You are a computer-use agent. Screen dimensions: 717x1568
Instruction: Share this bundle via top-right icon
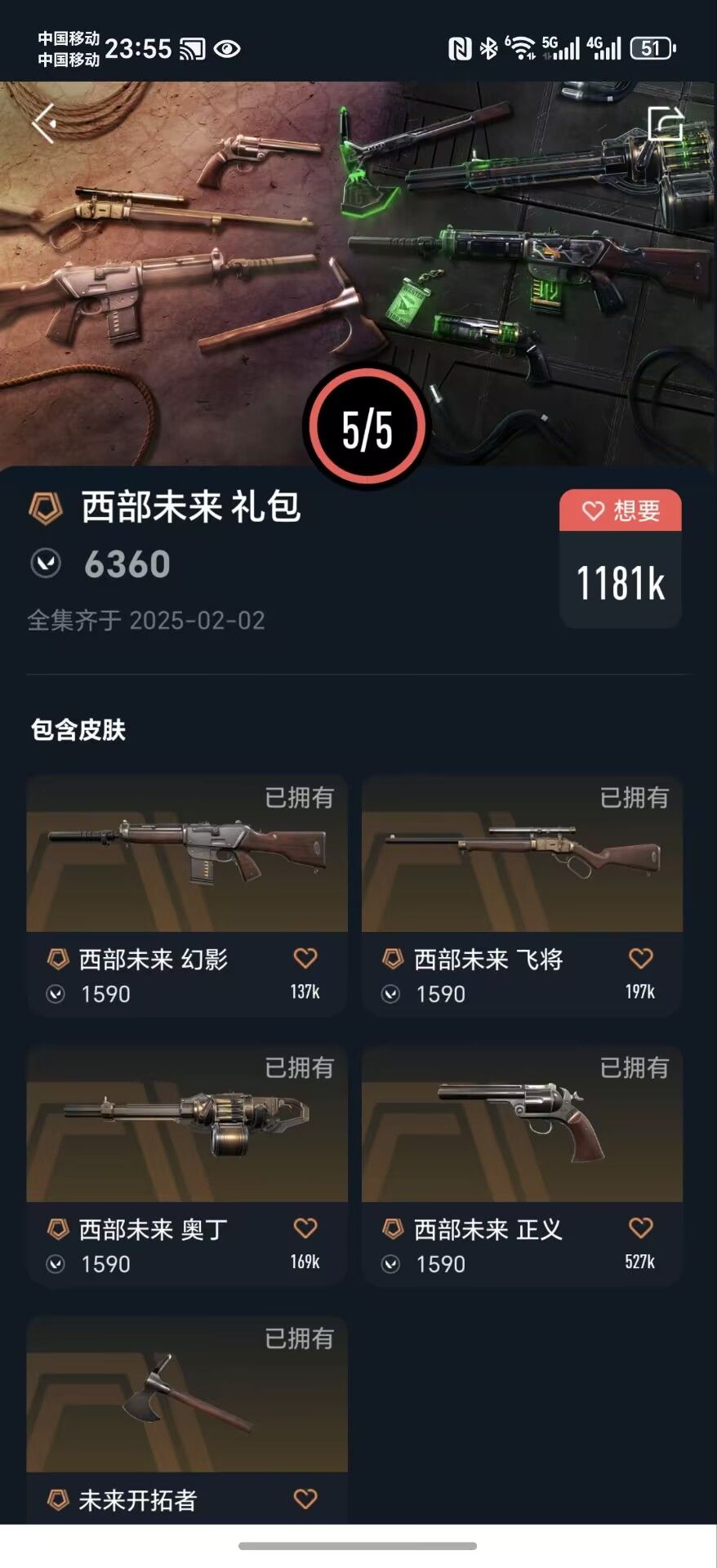tap(665, 124)
